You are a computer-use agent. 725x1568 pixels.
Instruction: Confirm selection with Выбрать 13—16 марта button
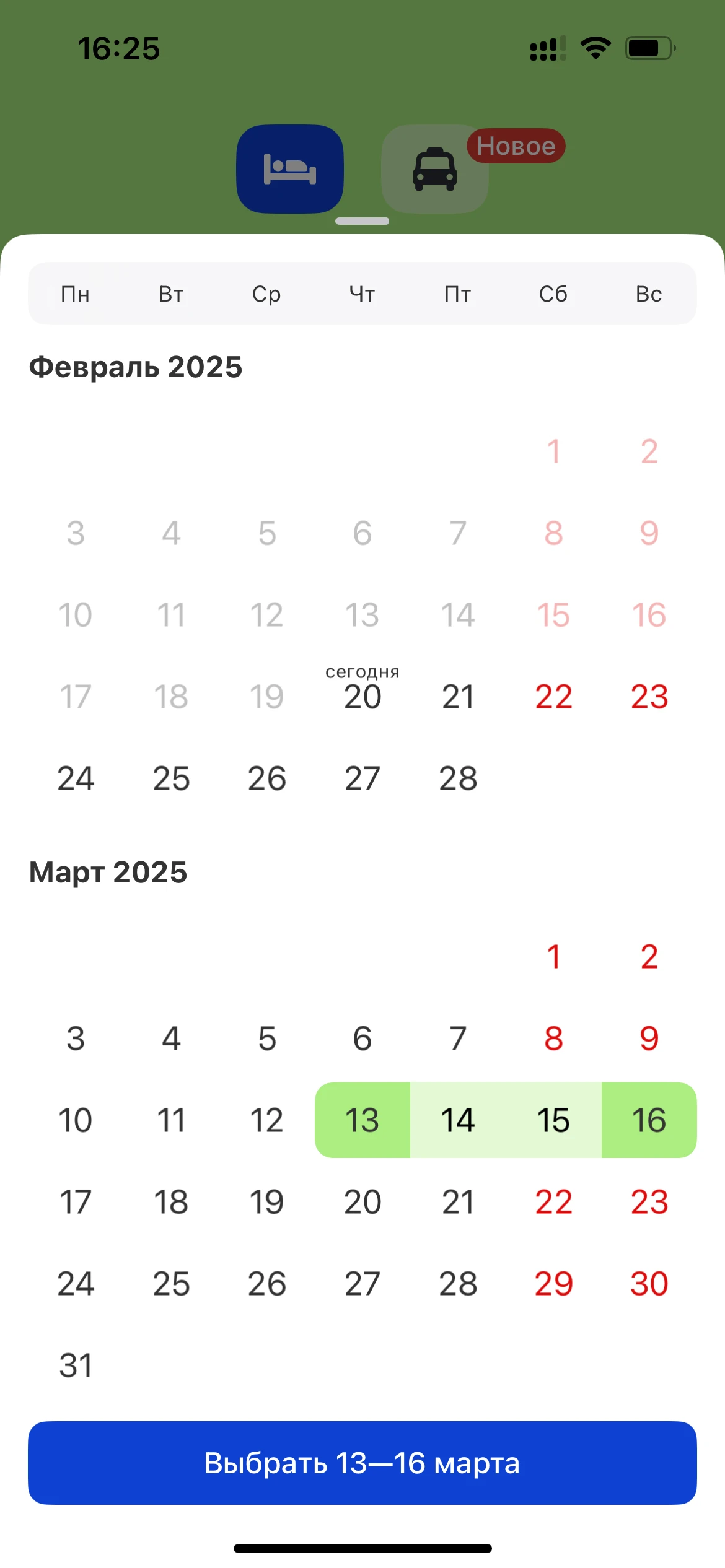[362, 1463]
